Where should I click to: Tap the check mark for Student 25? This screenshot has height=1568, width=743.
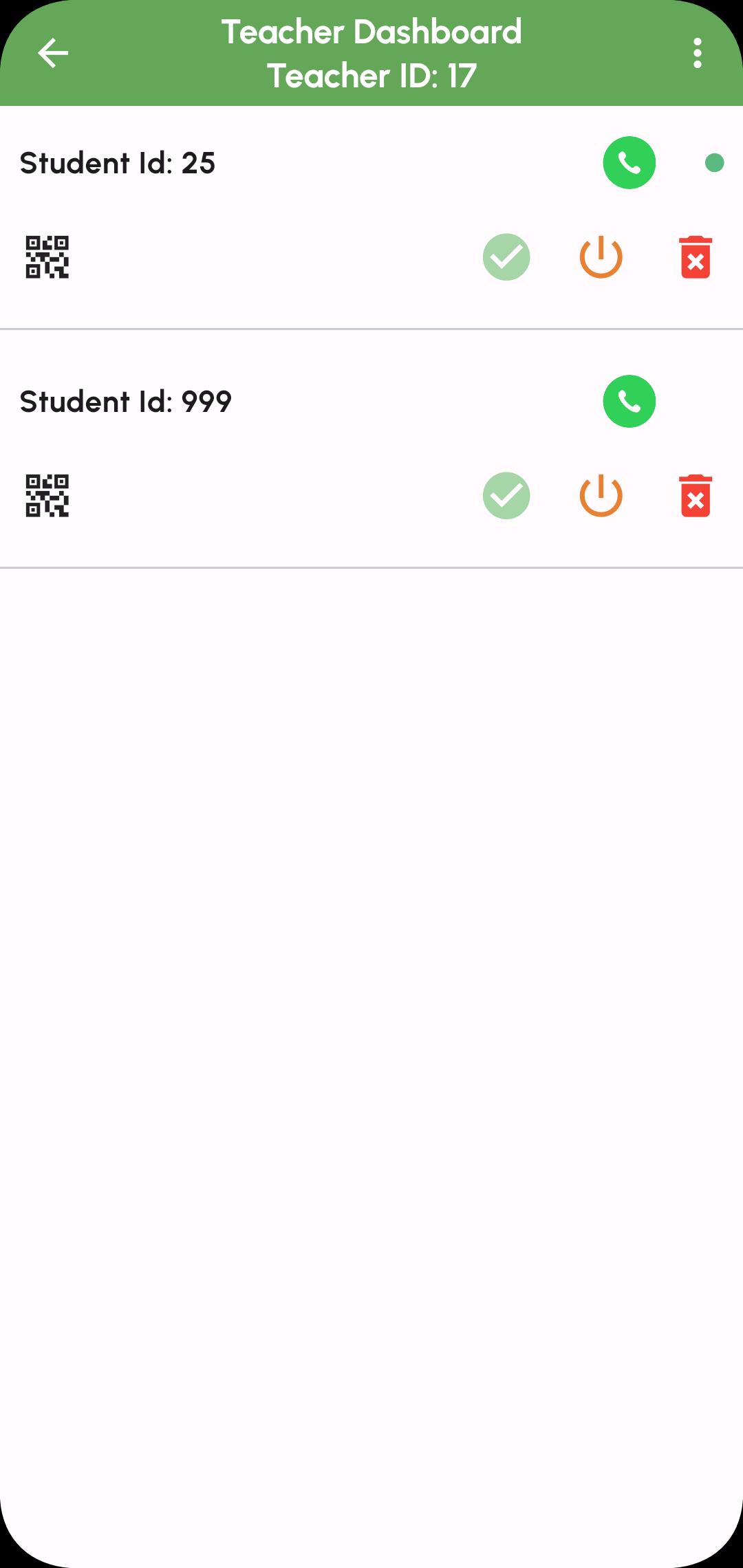(506, 257)
